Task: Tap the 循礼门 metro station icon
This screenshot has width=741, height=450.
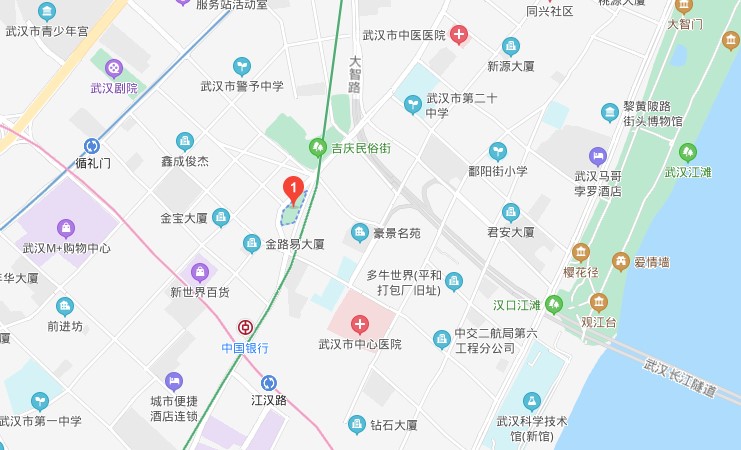Action: coord(92,146)
